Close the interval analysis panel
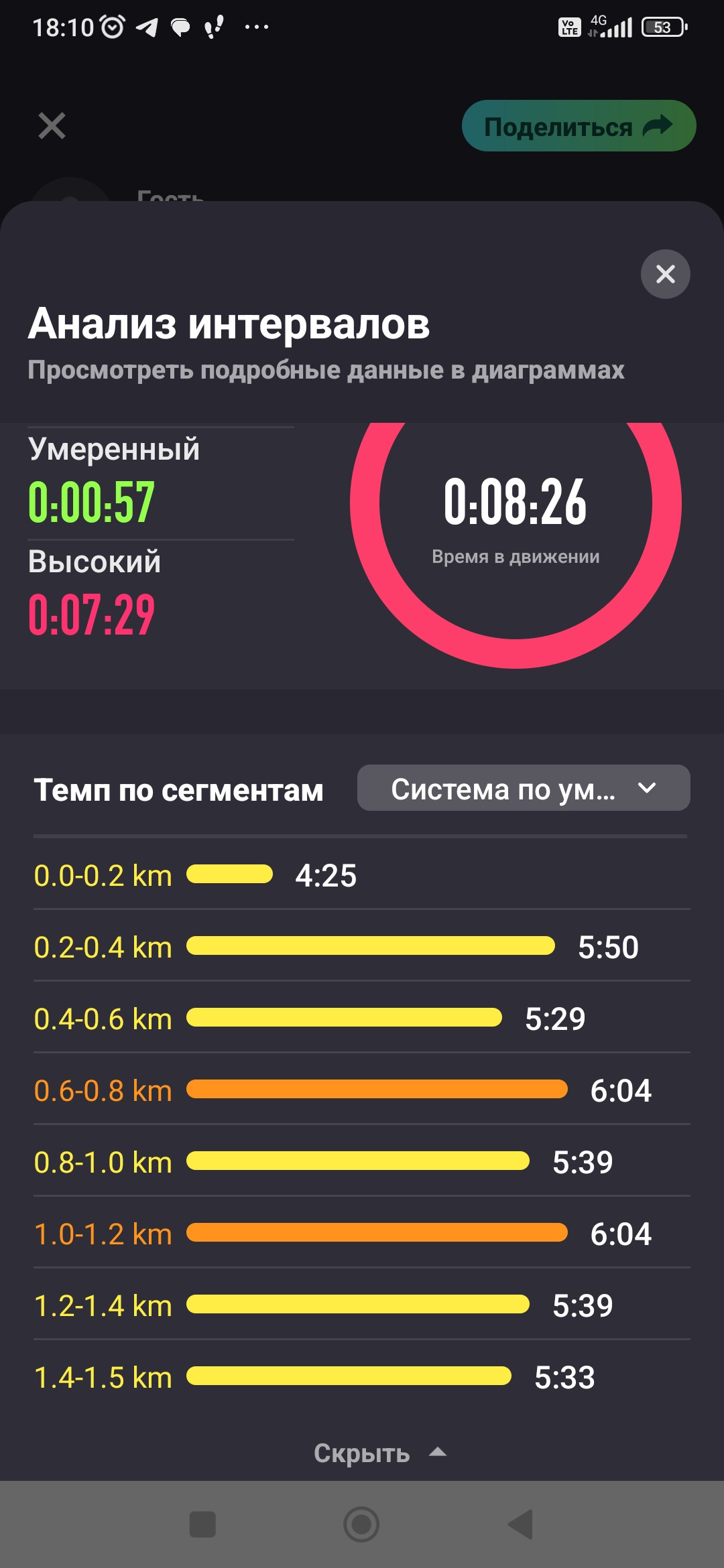The width and height of the screenshot is (724, 1568). 665,273
